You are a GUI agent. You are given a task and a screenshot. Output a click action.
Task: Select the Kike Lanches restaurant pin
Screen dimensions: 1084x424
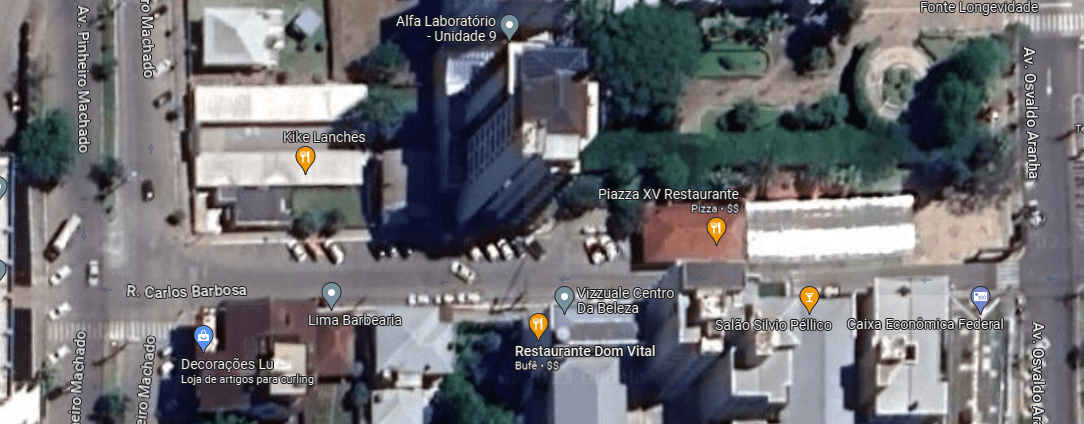point(306,158)
